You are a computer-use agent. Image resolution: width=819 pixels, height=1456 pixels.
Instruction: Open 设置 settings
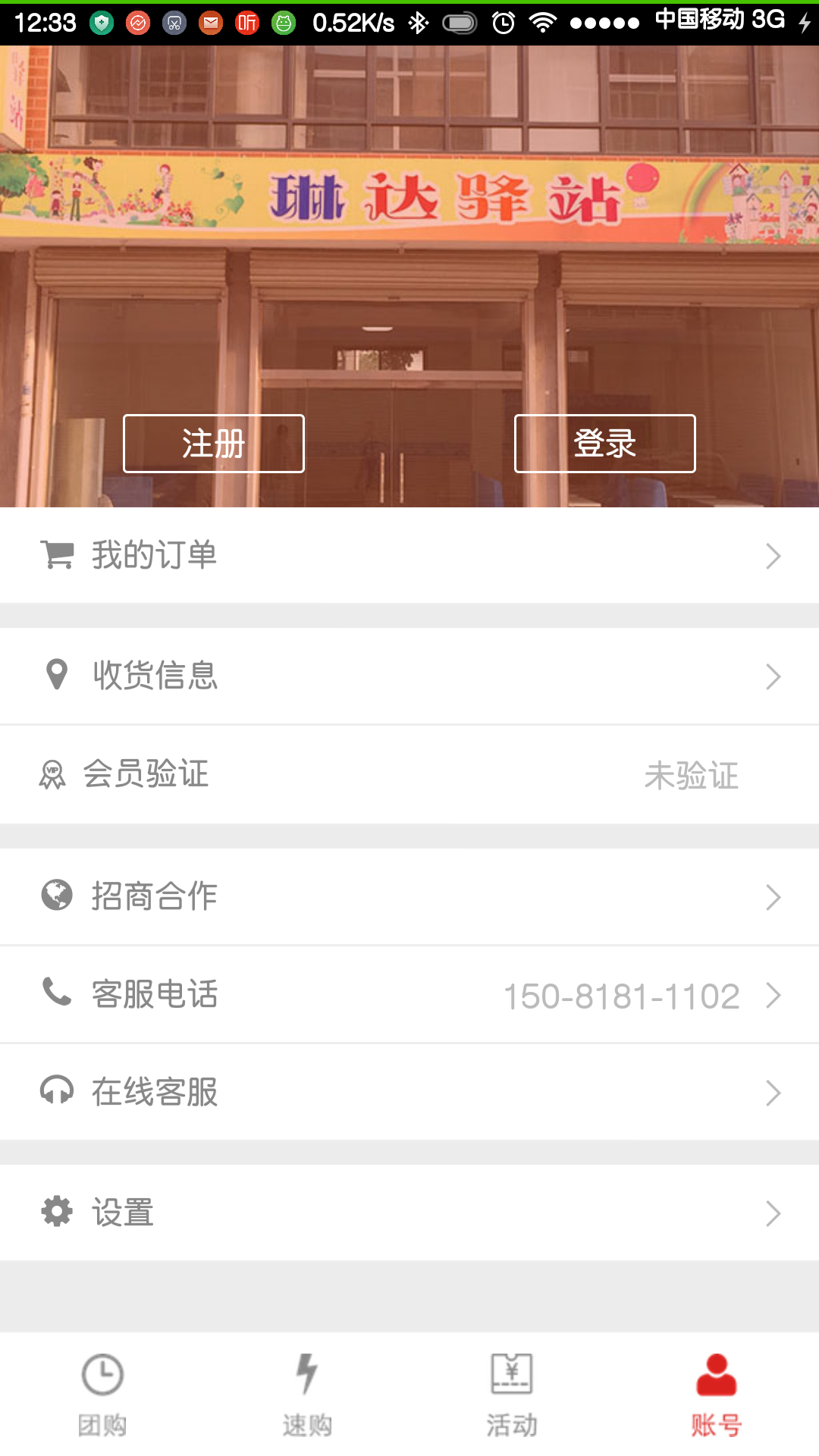tap(409, 1213)
